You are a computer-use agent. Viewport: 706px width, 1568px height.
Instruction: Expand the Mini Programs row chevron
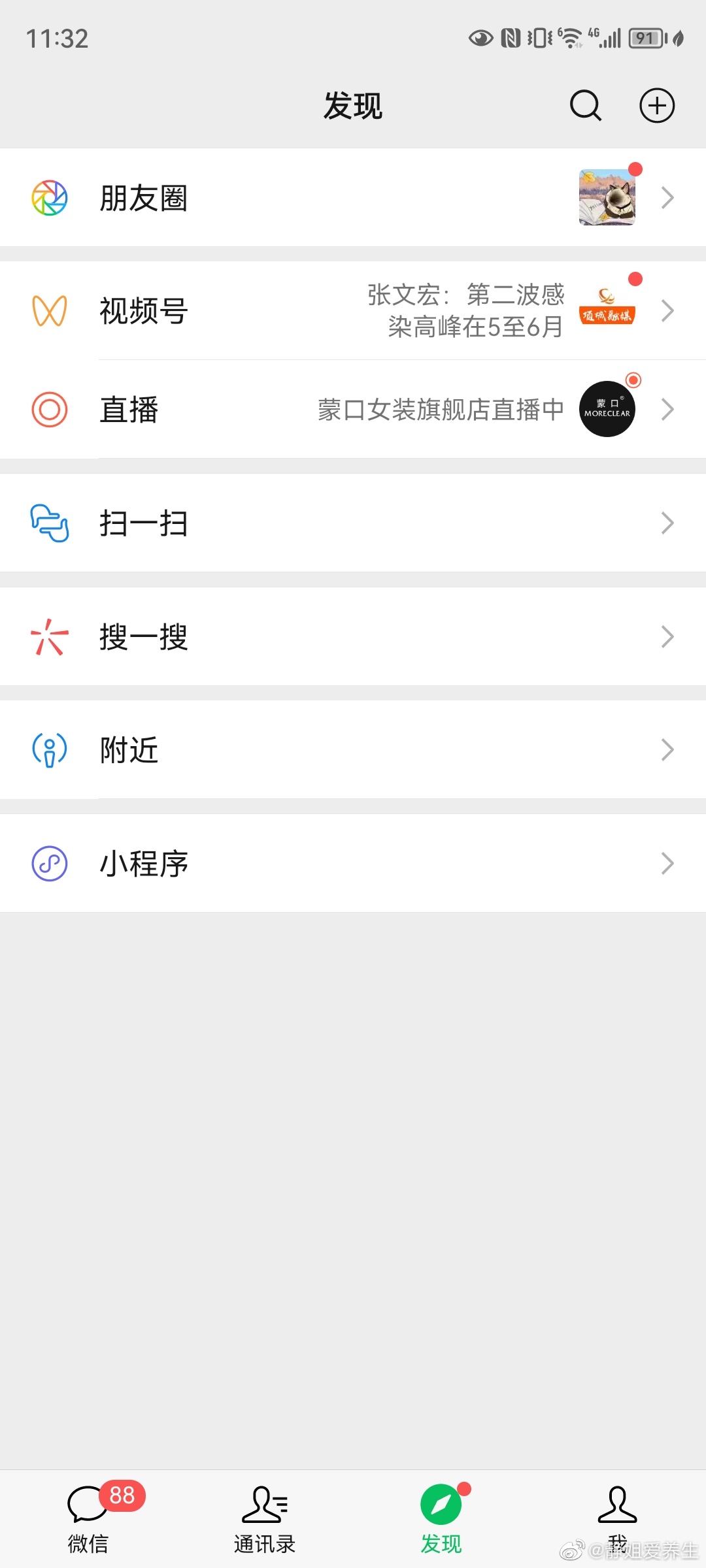click(x=667, y=862)
